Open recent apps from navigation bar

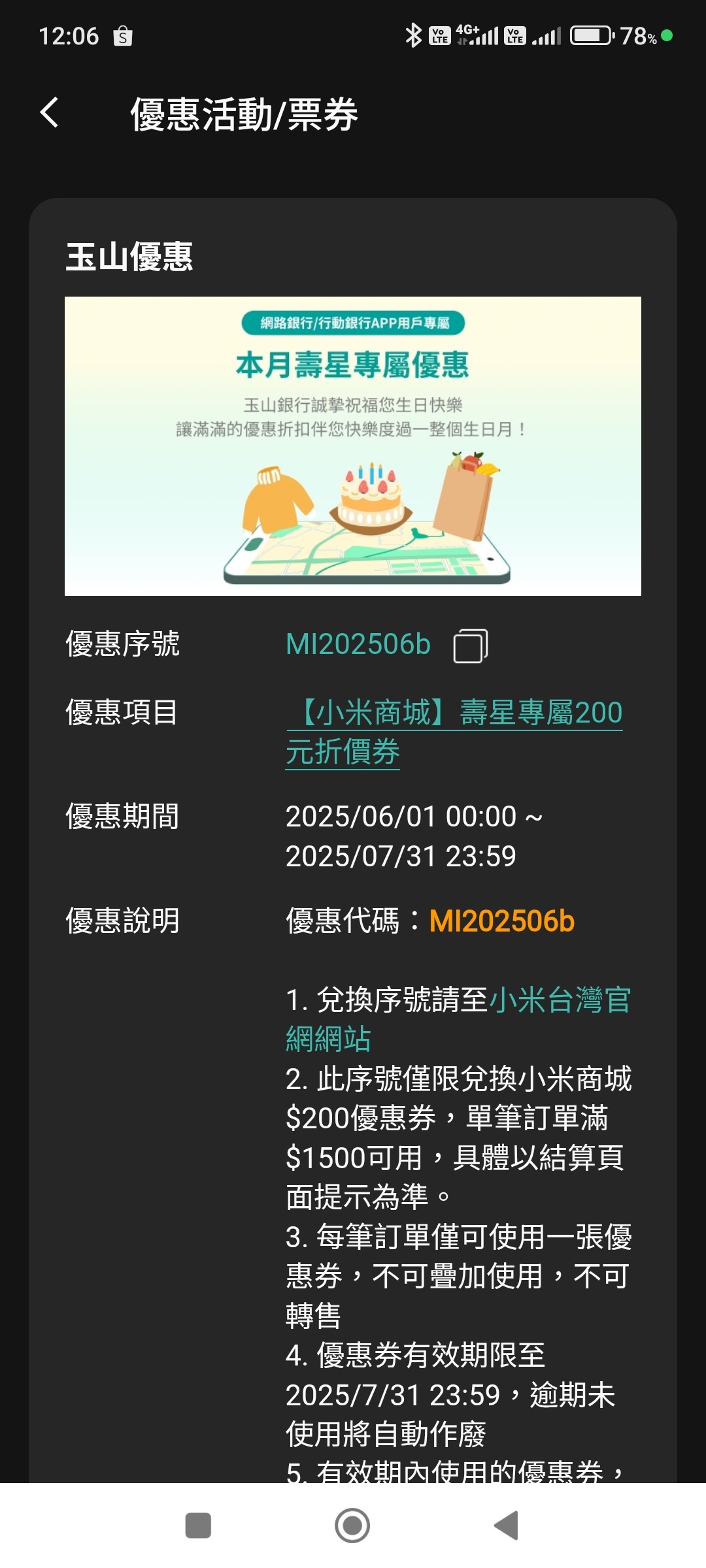point(198,1526)
